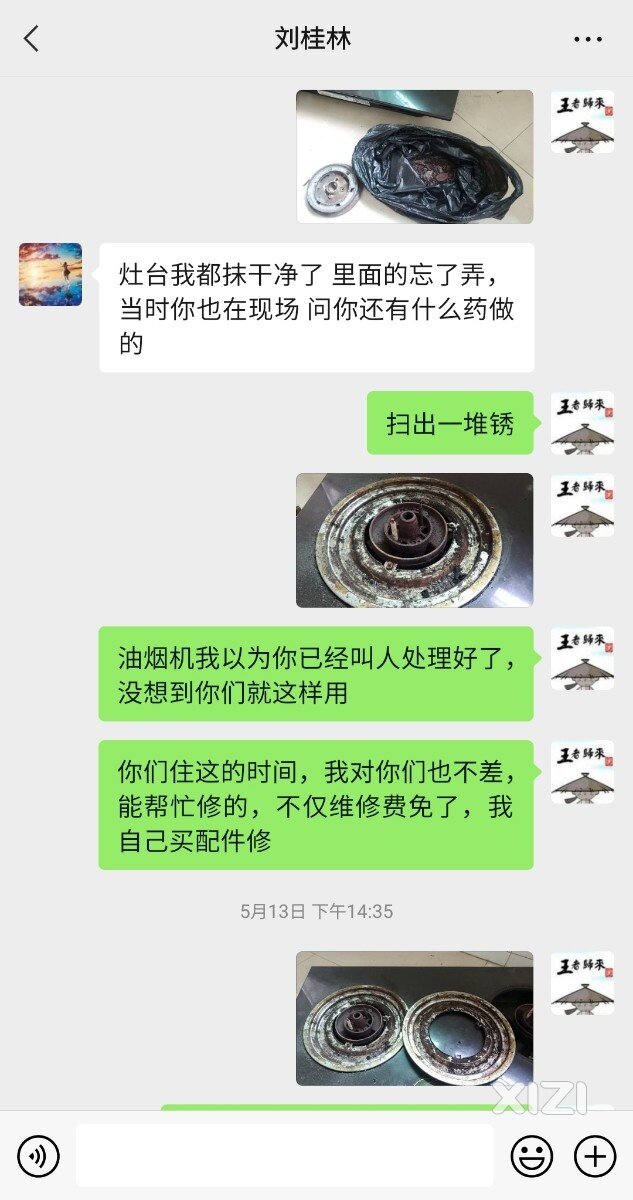The width and height of the screenshot is (633, 1200).
Task: Go back from the 刘桂林 chat
Action: [32, 39]
